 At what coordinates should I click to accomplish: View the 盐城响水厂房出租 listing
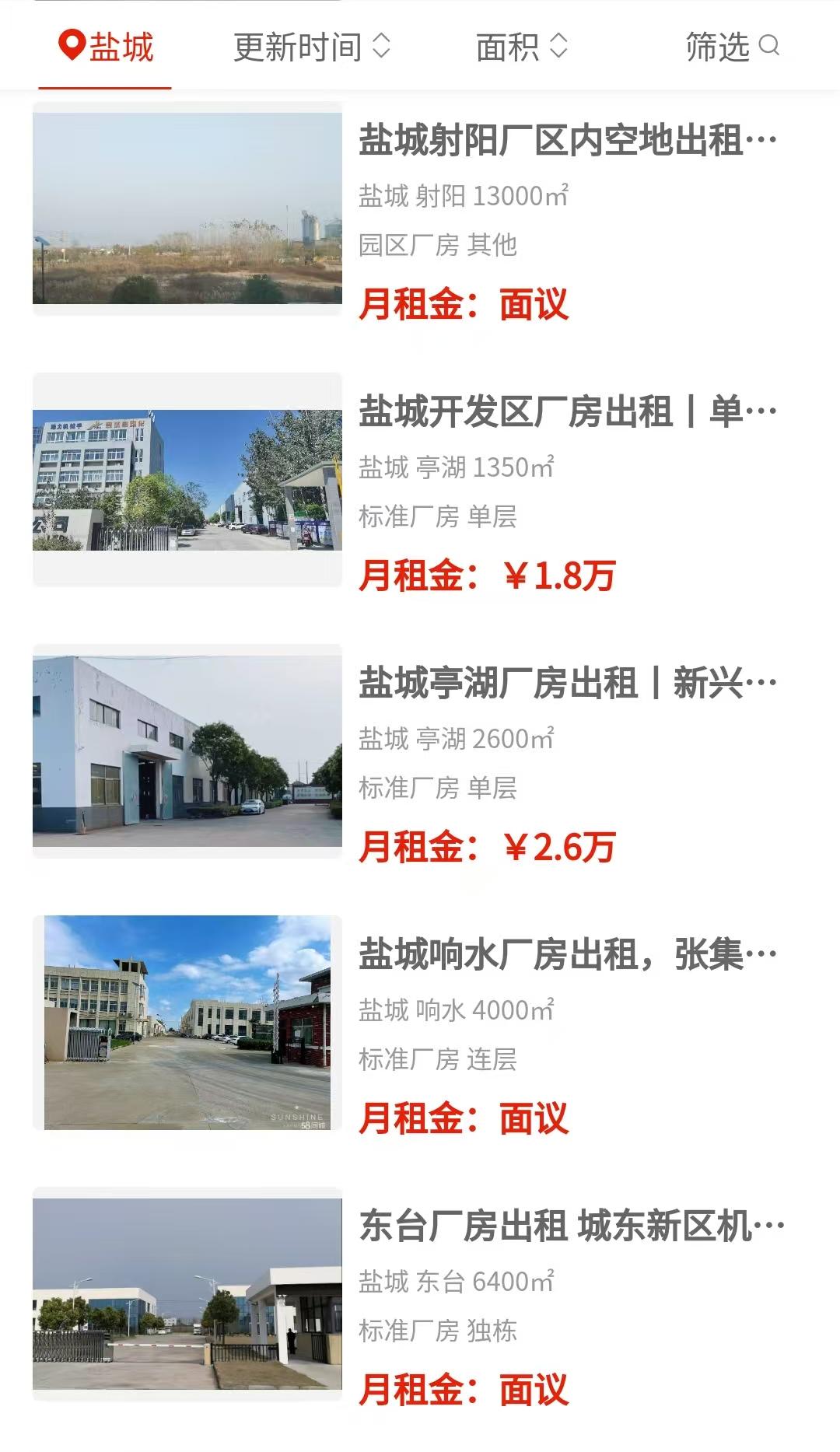(567, 955)
